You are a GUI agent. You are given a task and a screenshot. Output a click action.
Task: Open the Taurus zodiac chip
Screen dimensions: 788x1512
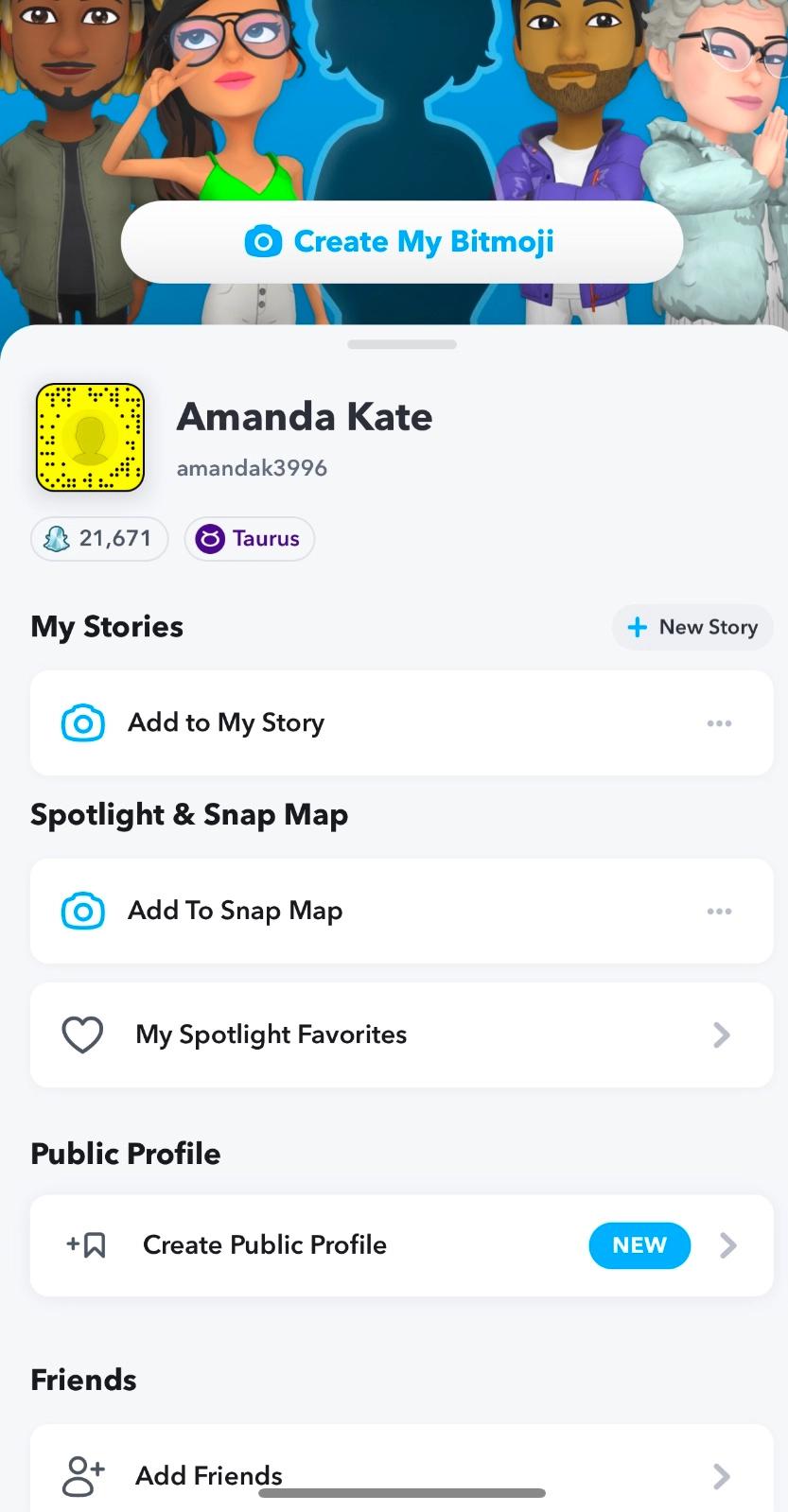(249, 539)
